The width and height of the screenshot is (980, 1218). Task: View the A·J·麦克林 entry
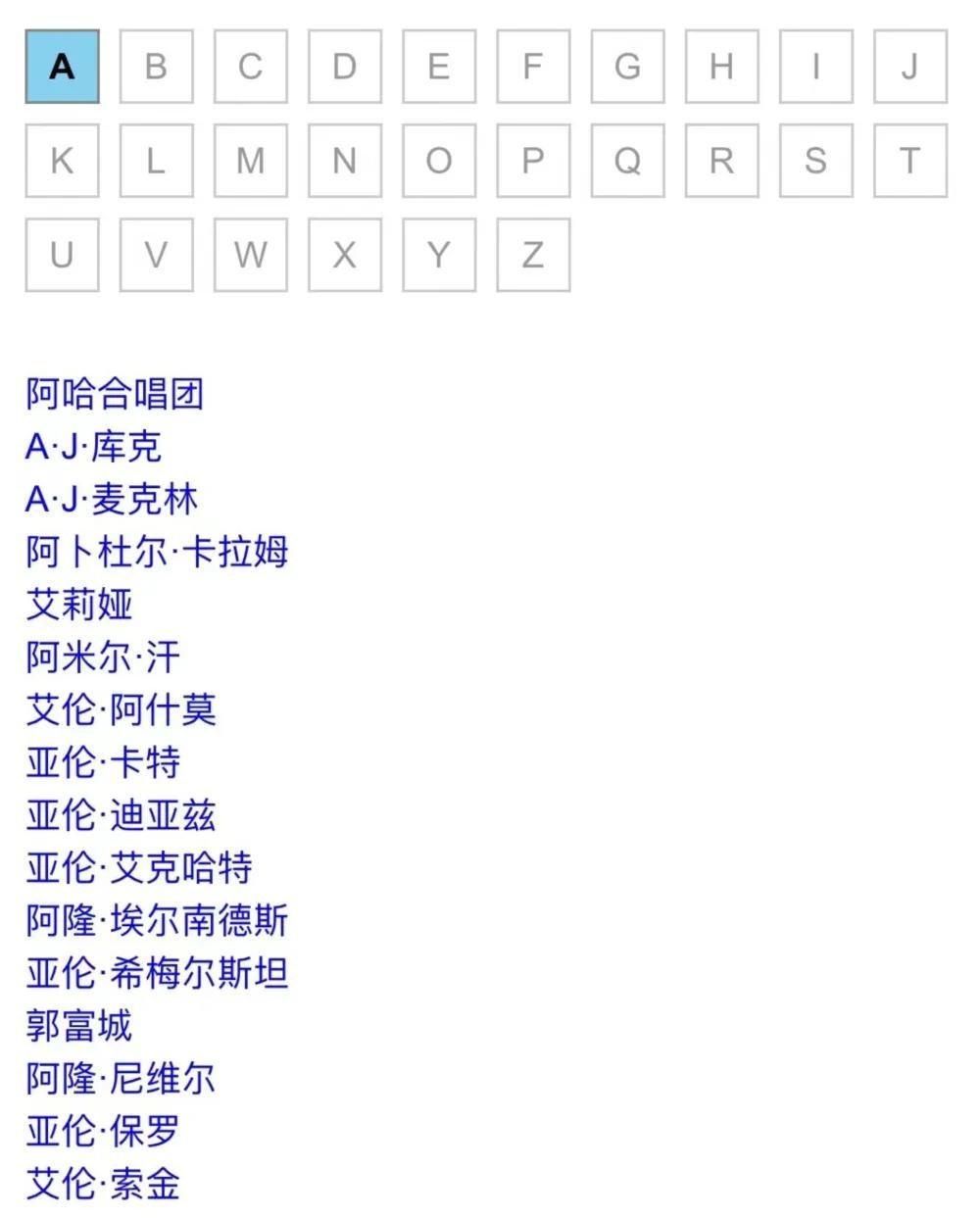(112, 500)
